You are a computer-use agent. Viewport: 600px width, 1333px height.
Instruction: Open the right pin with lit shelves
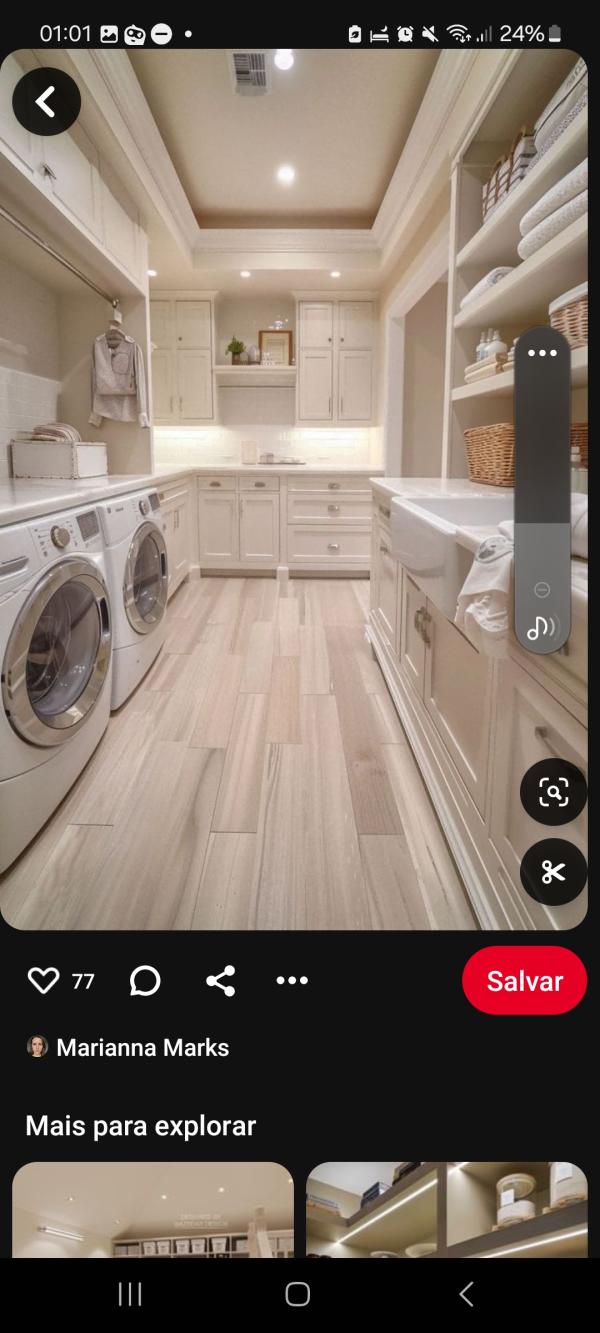(446, 1209)
